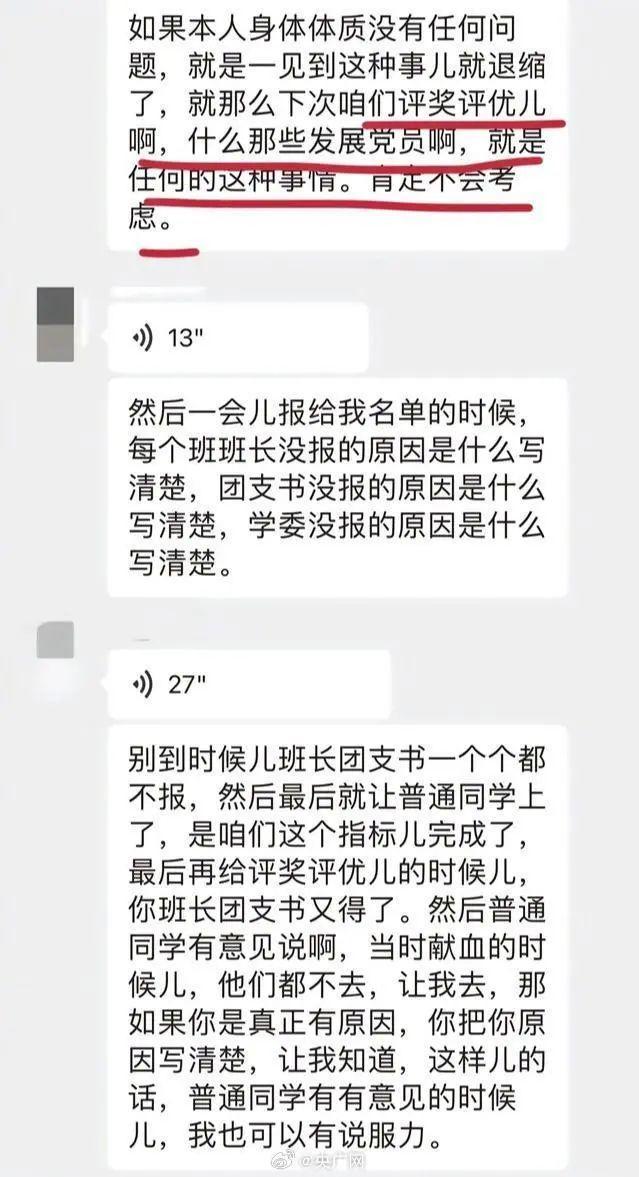Play the 27-second voice message
This screenshot has height=1177, width=639.
[x=246, y=684]
